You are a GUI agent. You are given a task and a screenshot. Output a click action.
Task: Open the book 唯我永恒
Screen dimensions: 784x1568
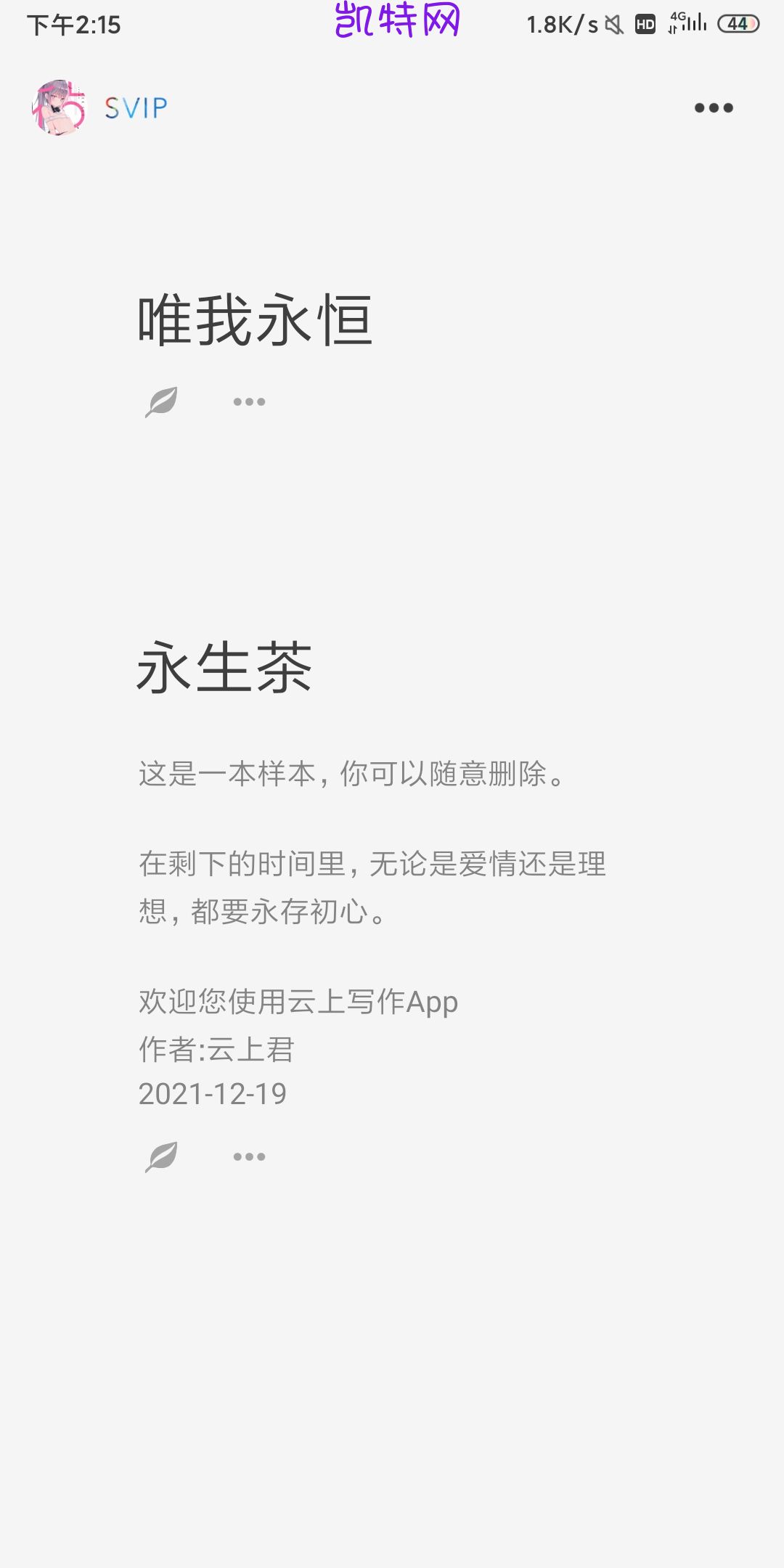[255, 320]
